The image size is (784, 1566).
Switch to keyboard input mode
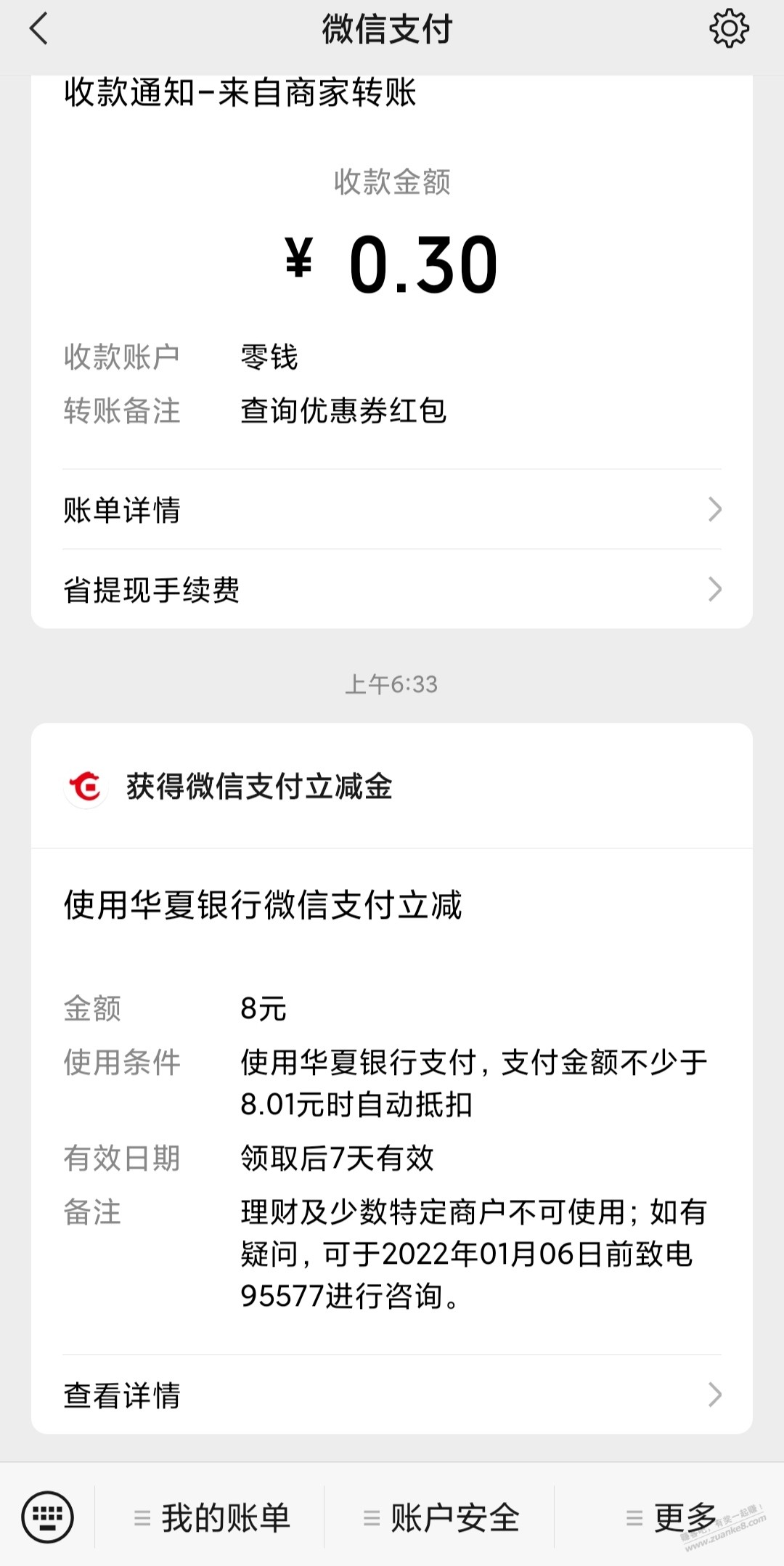(x=48, y=1517)
